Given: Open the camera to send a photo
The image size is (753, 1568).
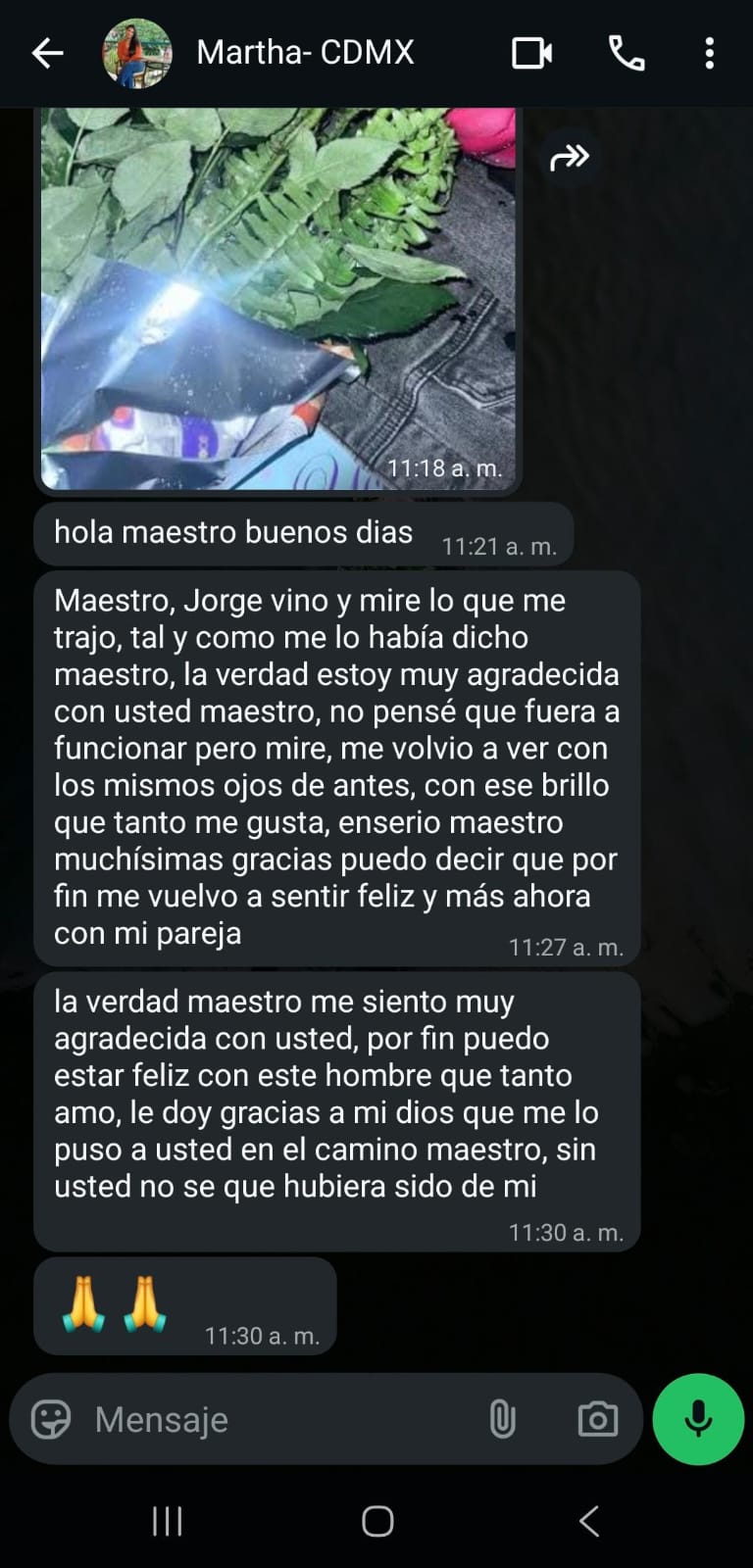Looking at the screenshot, I should click(597, 1419).
